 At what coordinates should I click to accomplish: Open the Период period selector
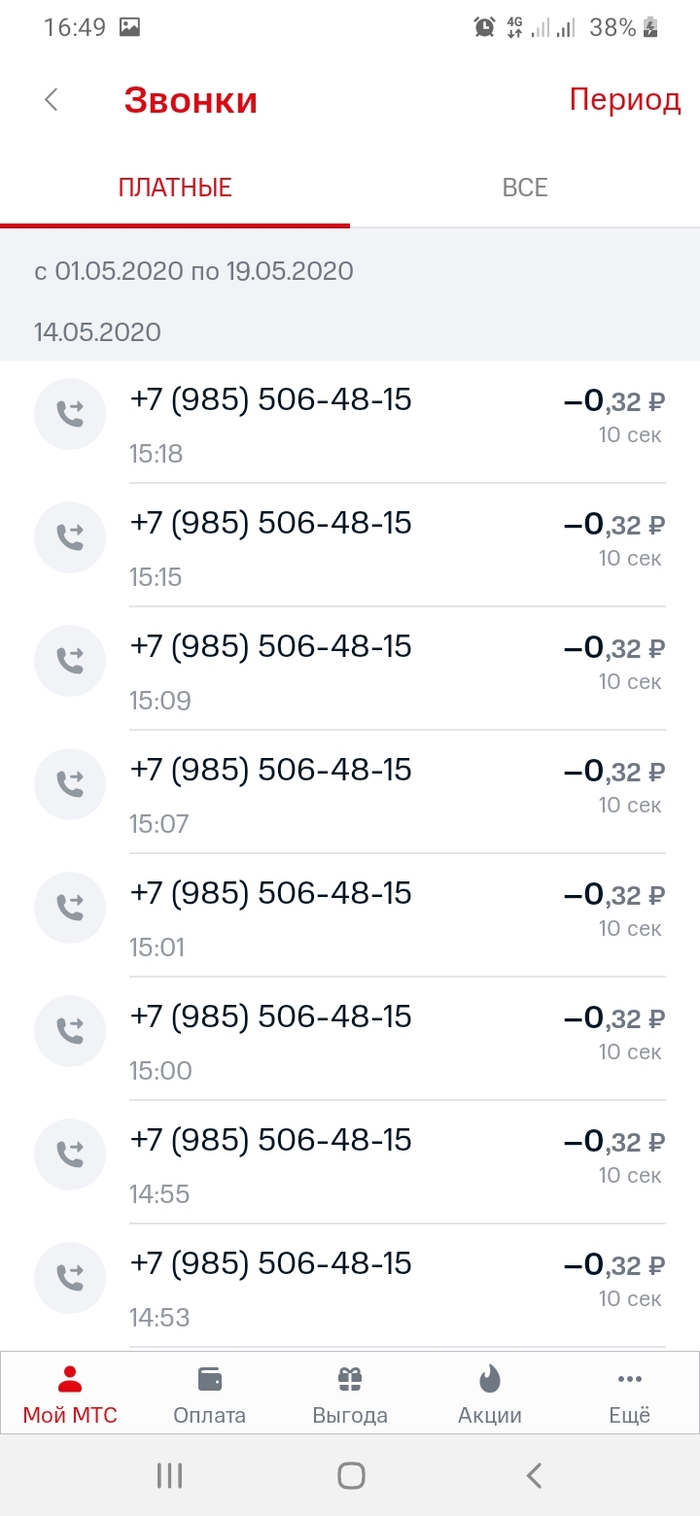(x=625, y=100)
